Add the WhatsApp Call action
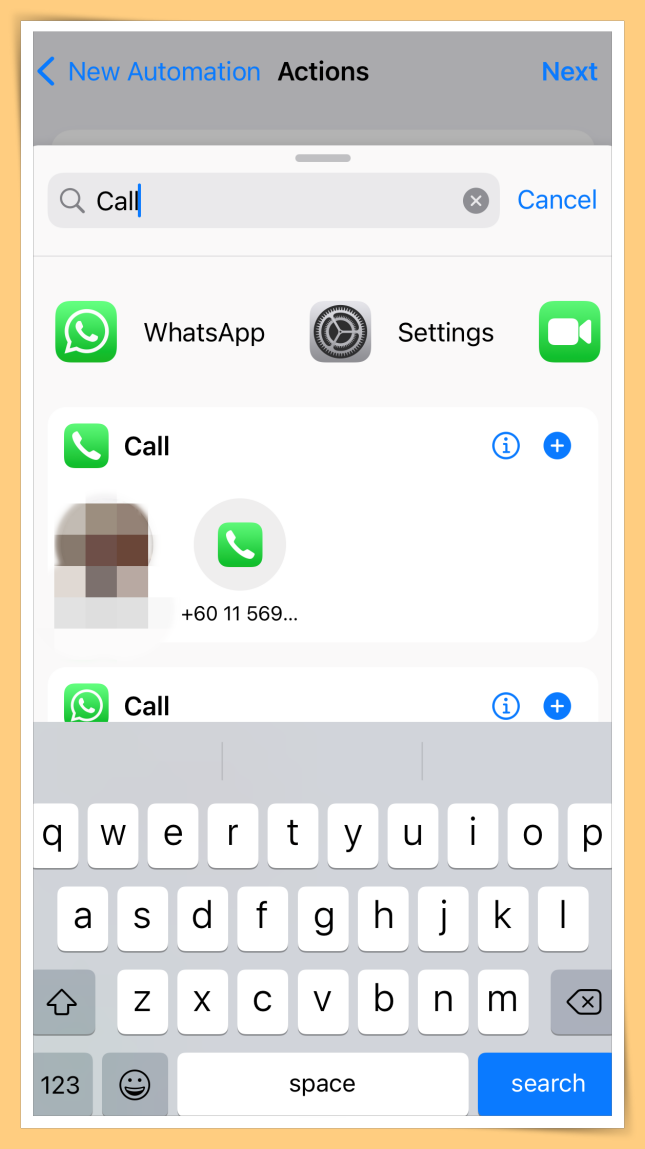645x1149 pixels. (557, 706)
